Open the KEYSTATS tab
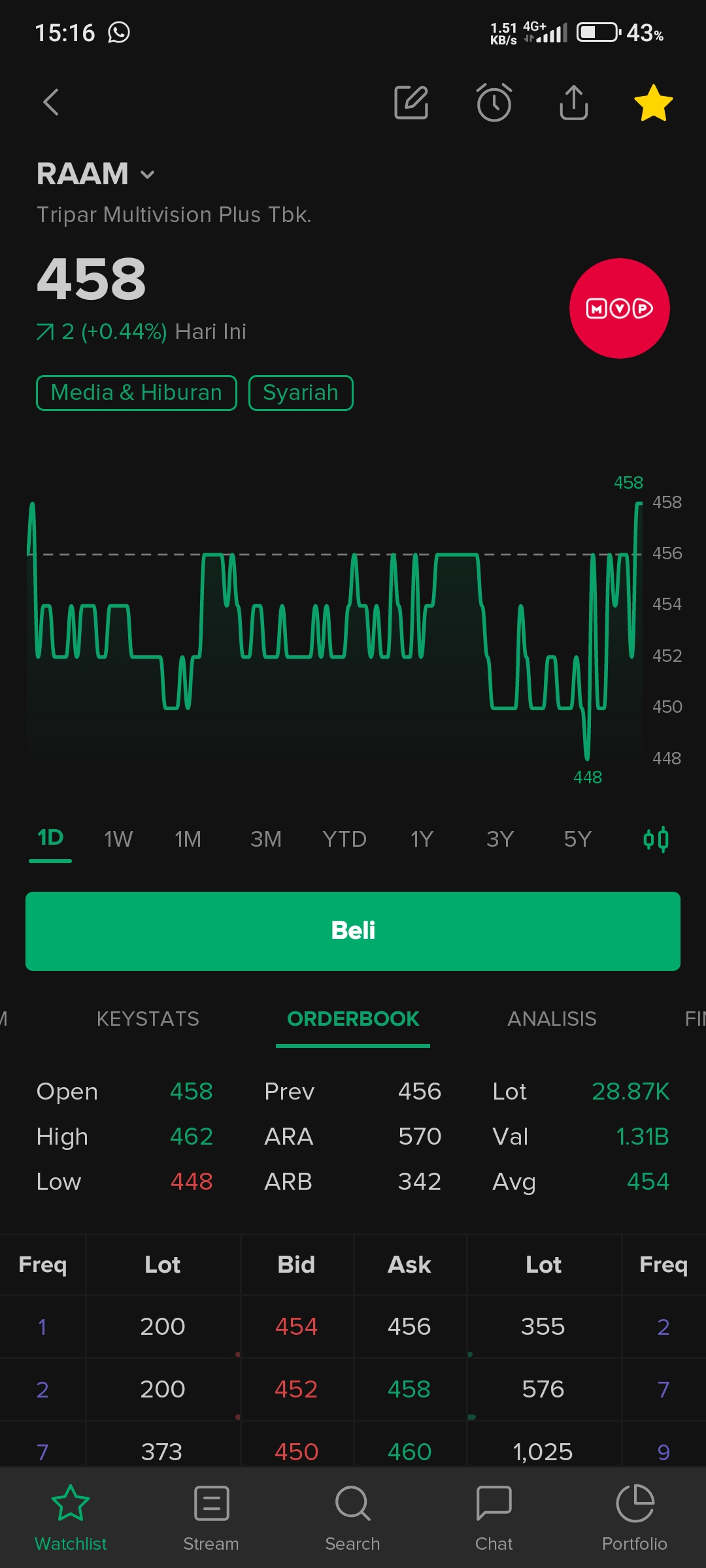Image resolution: width=706 pixels, height=1568 pixels. point(148,1019)
